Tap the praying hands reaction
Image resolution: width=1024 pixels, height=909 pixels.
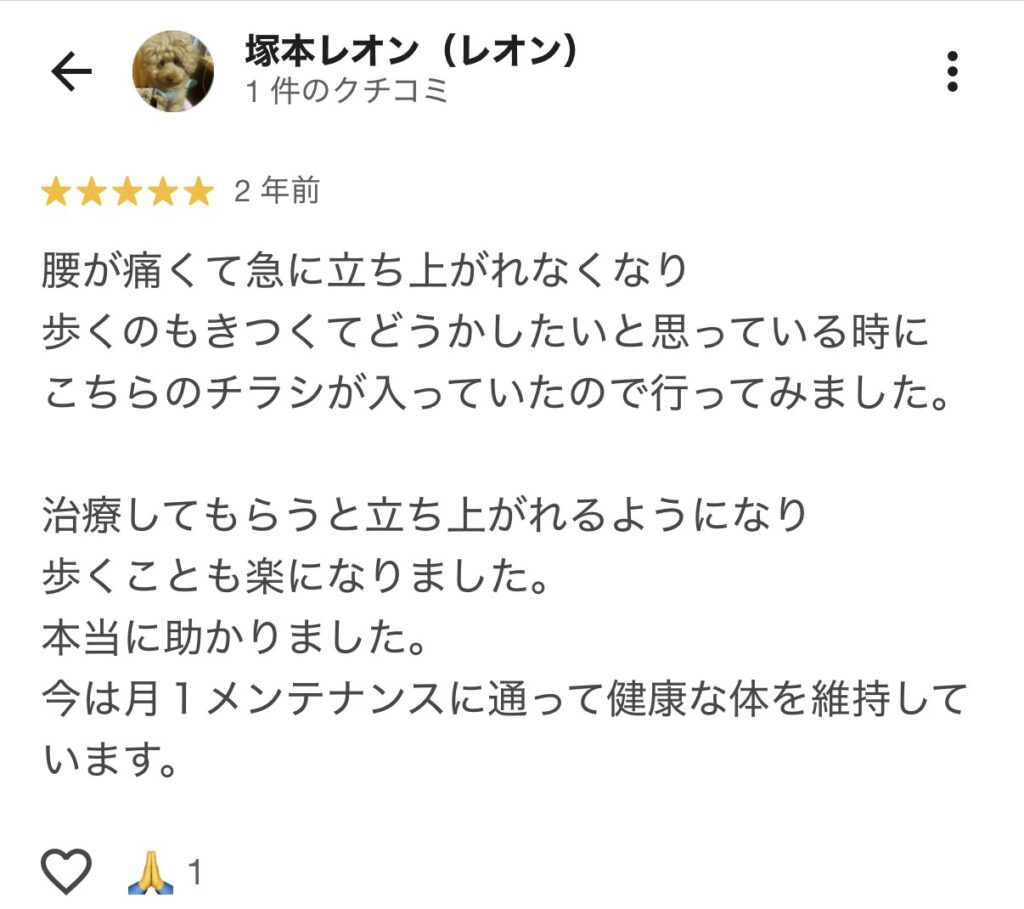point(151,873)
